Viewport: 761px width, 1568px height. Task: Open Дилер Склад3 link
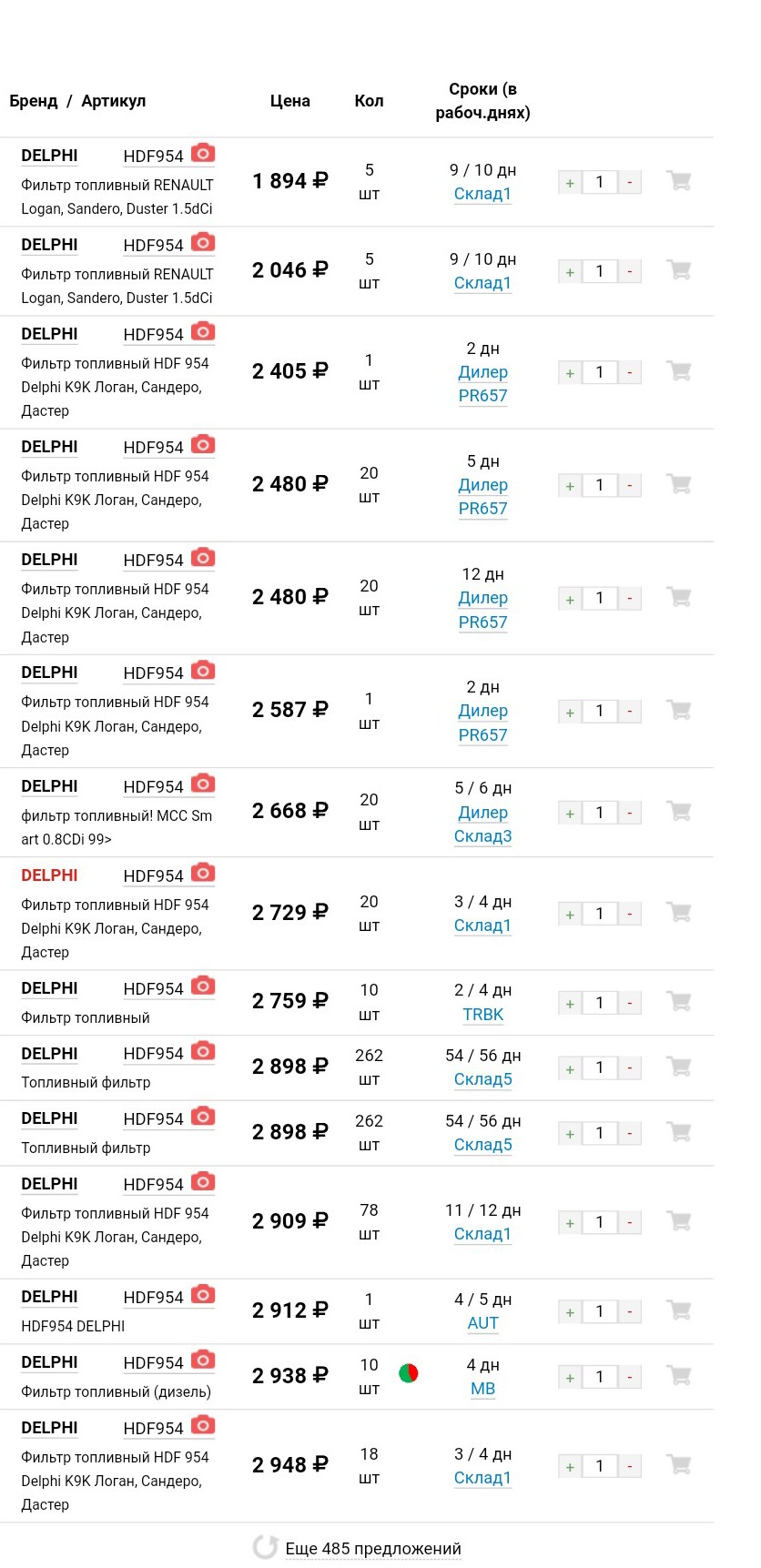pos(482,824)
